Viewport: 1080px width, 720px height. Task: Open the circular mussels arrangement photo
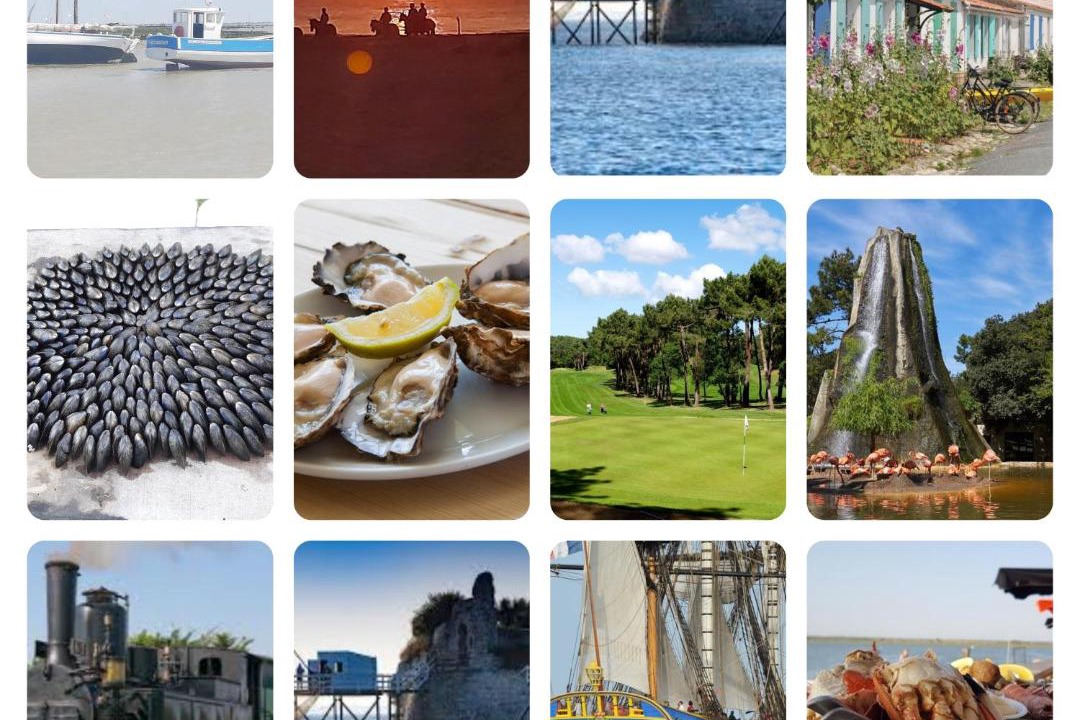[x=150, y=359]
